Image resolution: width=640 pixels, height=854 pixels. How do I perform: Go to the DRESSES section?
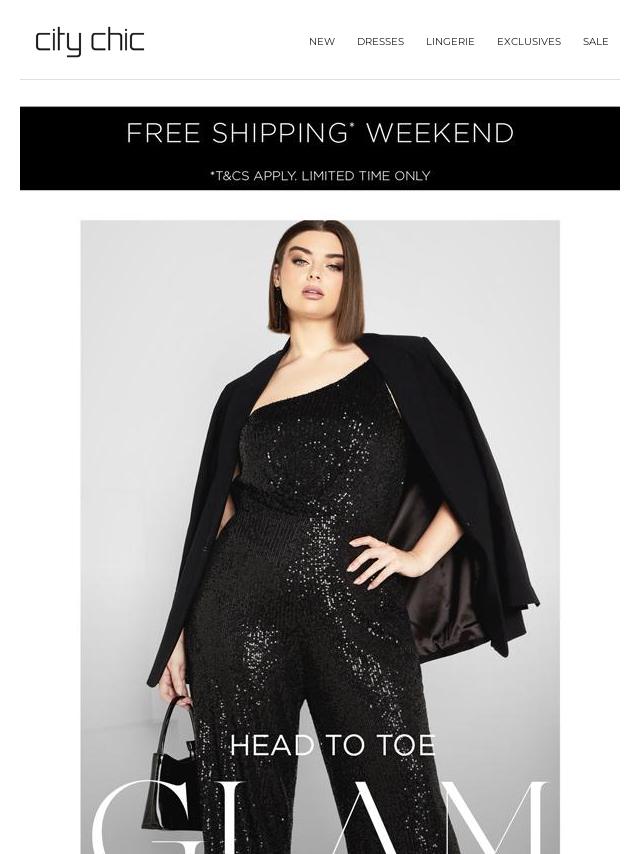(x=380, y=42)
